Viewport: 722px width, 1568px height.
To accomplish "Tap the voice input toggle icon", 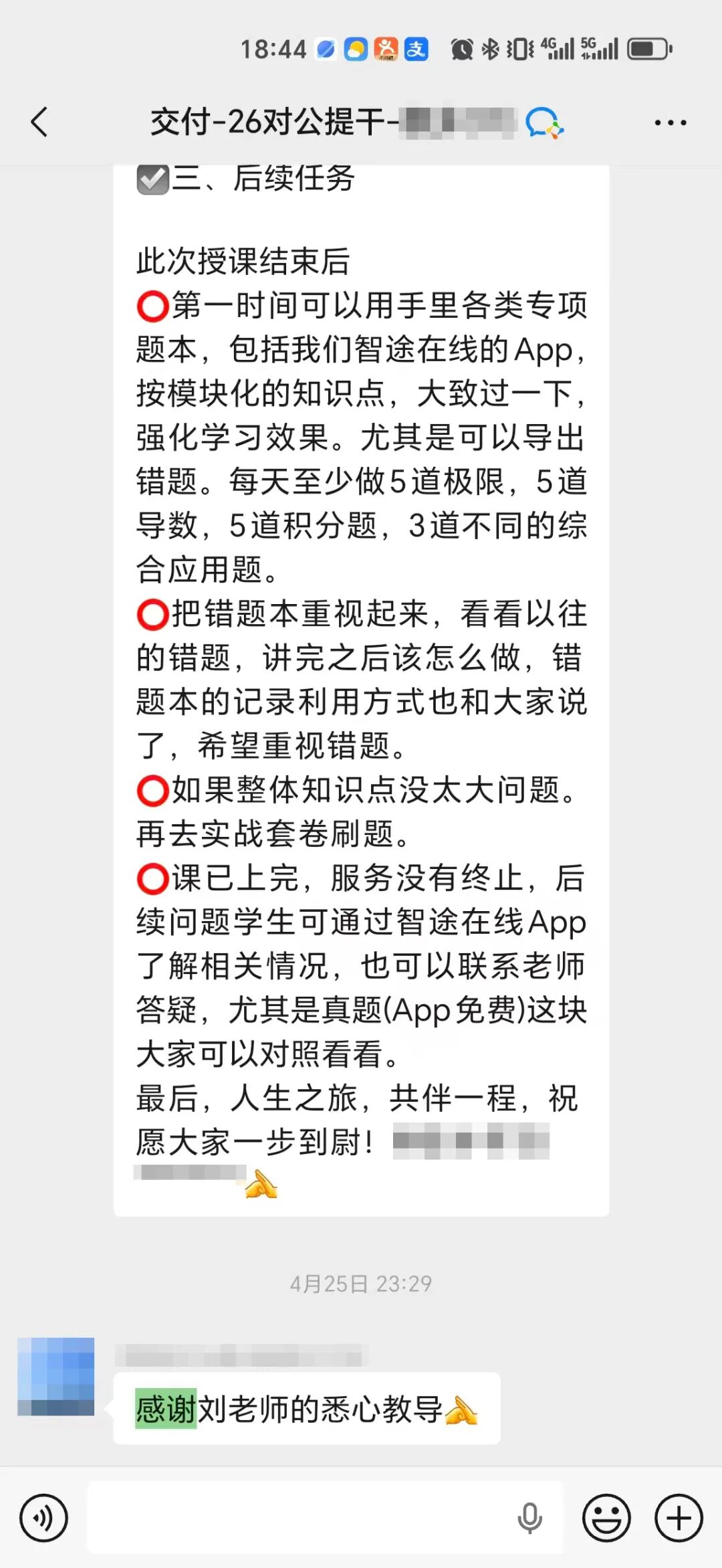I will [44, 1518].
